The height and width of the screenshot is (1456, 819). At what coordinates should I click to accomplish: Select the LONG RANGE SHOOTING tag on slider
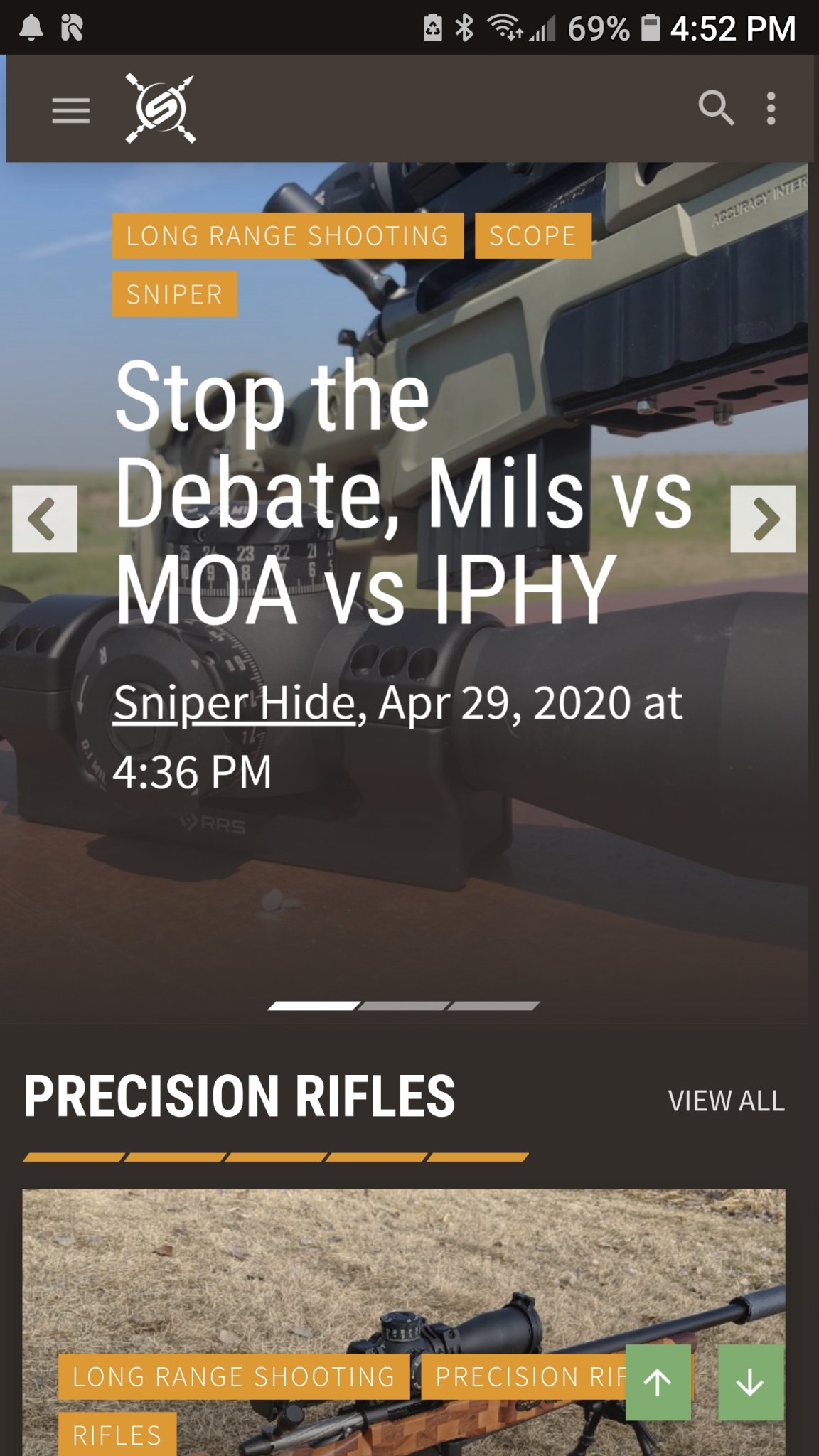287,235
